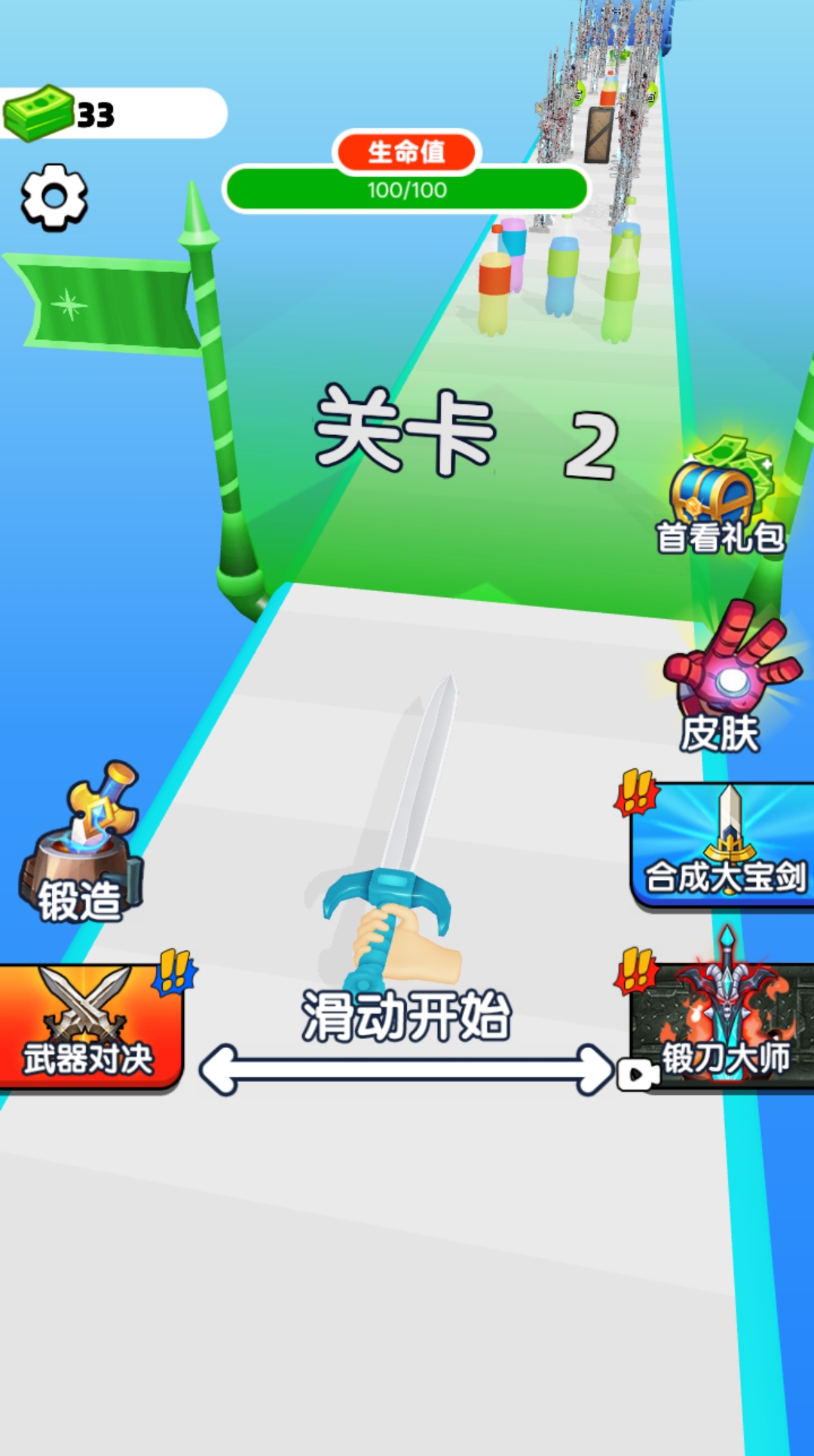Open the 首看礼包 gift chest

[721, 498]
